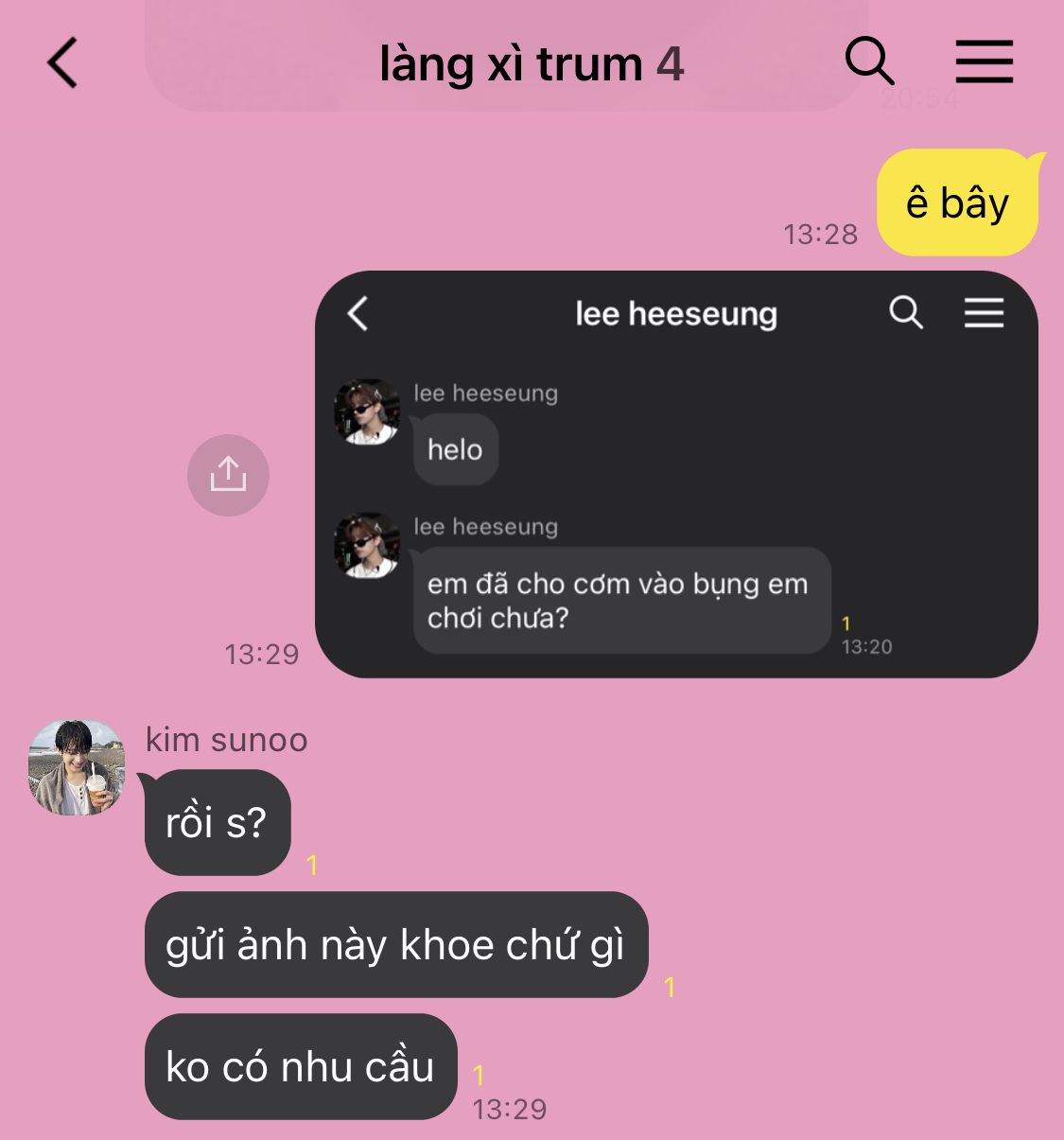This screenshot has width=1064, height=1140.
Task: Search within this group chat
Action: [869, 61]
